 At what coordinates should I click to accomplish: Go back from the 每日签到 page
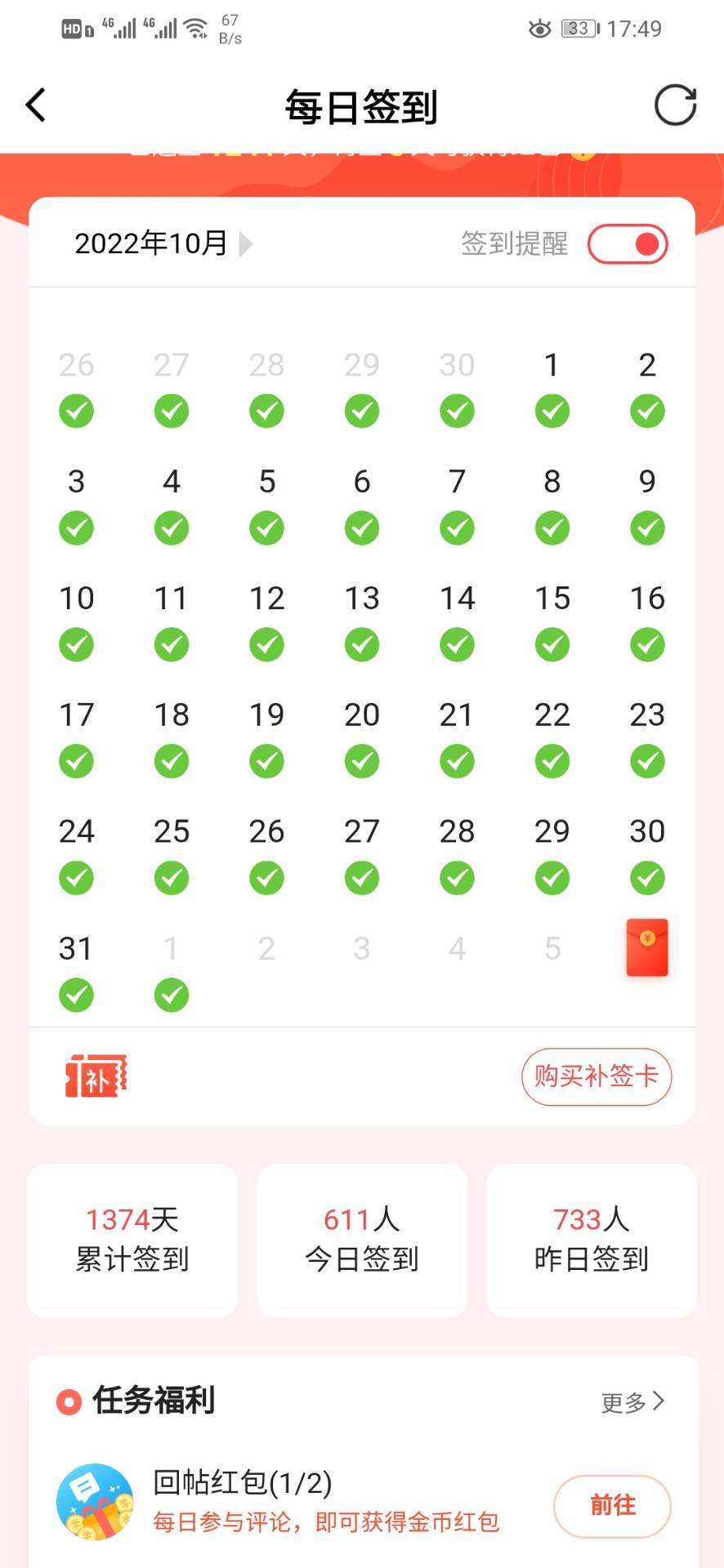click(36, 105)
